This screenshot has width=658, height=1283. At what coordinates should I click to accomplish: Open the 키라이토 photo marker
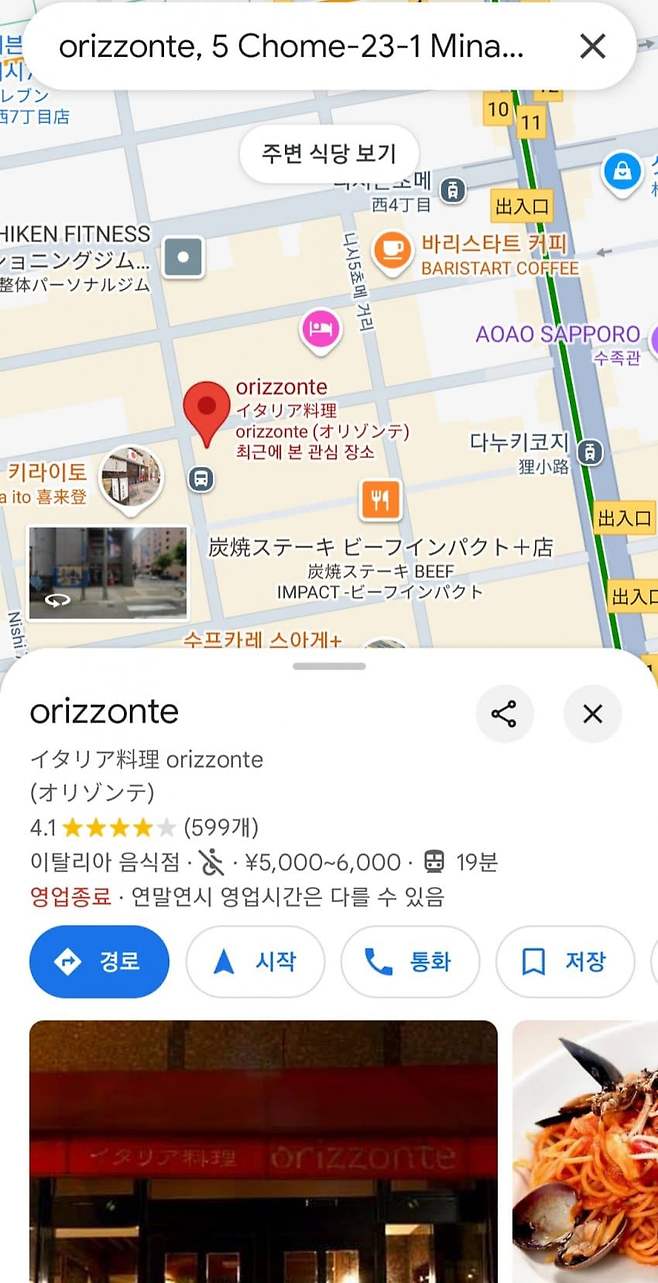(x=131, y=475)
